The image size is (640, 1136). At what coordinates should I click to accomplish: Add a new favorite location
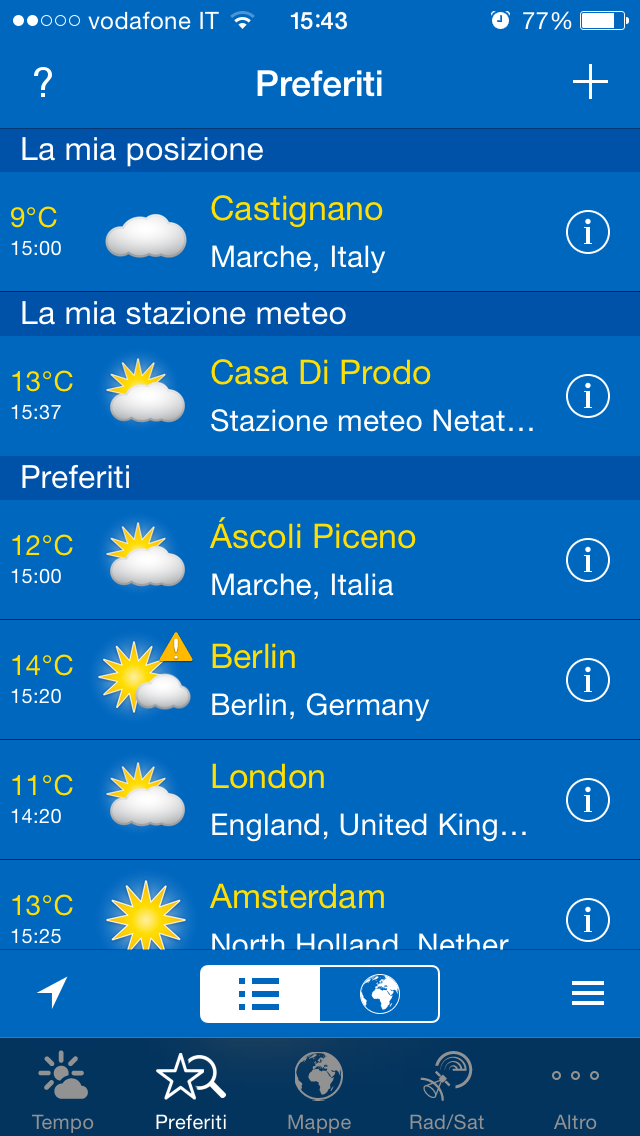click(x=590, y=82)
